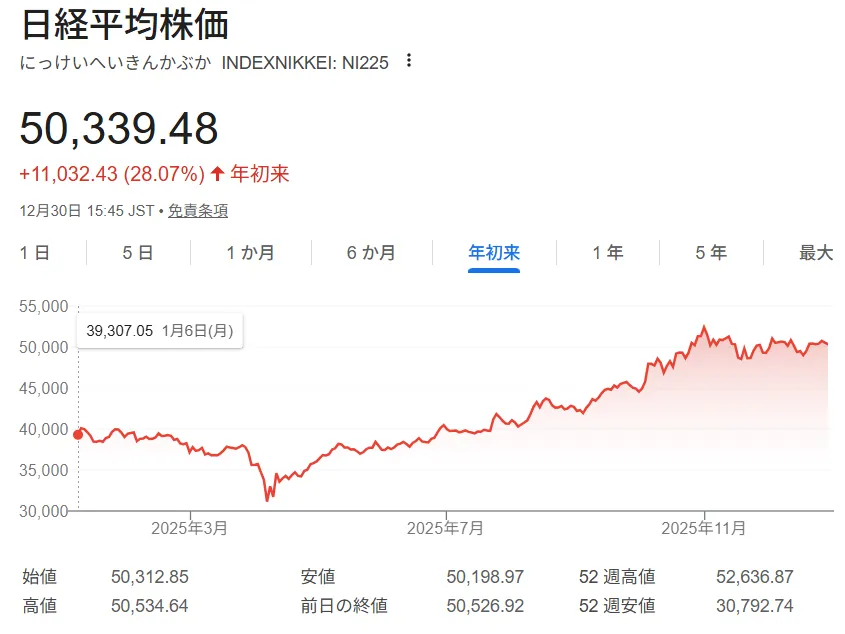Open the 免責条項 disclaimer link
Screen dimensions: 845x634
[x=197, y=211]
